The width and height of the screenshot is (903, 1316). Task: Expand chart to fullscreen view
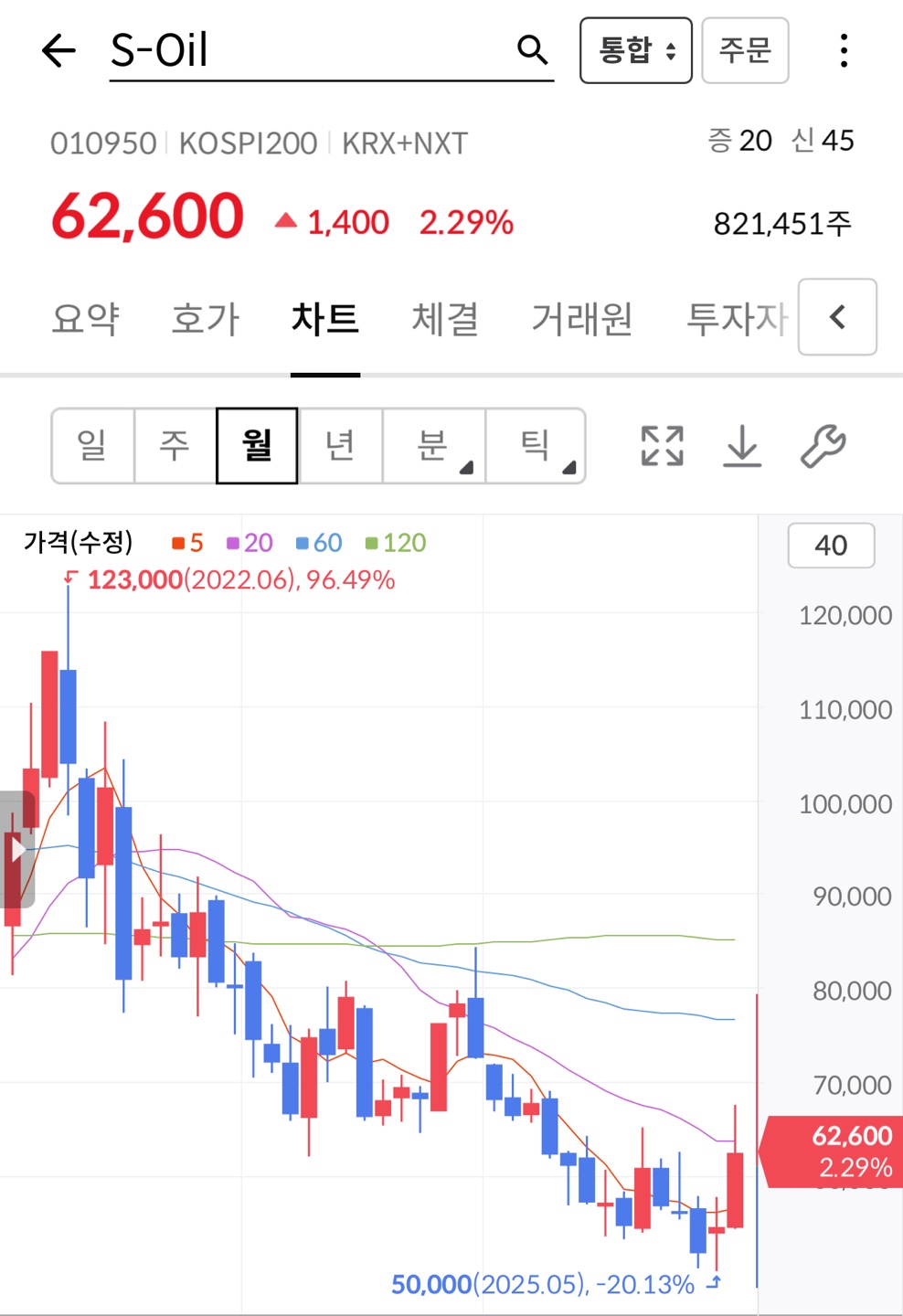click(661, 445)
